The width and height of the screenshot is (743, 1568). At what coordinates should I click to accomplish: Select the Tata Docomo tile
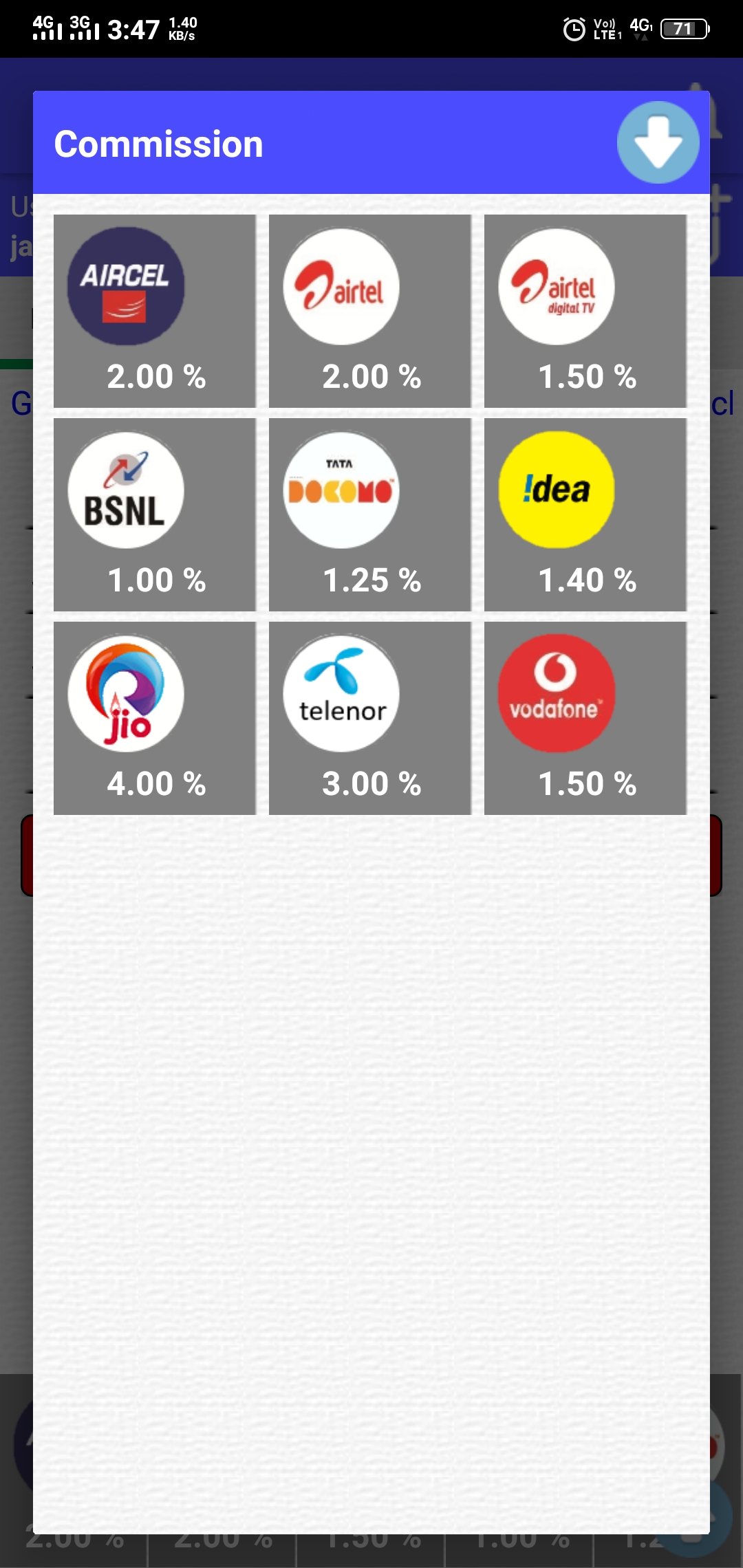pyautogui.click(x=370, y=514)
